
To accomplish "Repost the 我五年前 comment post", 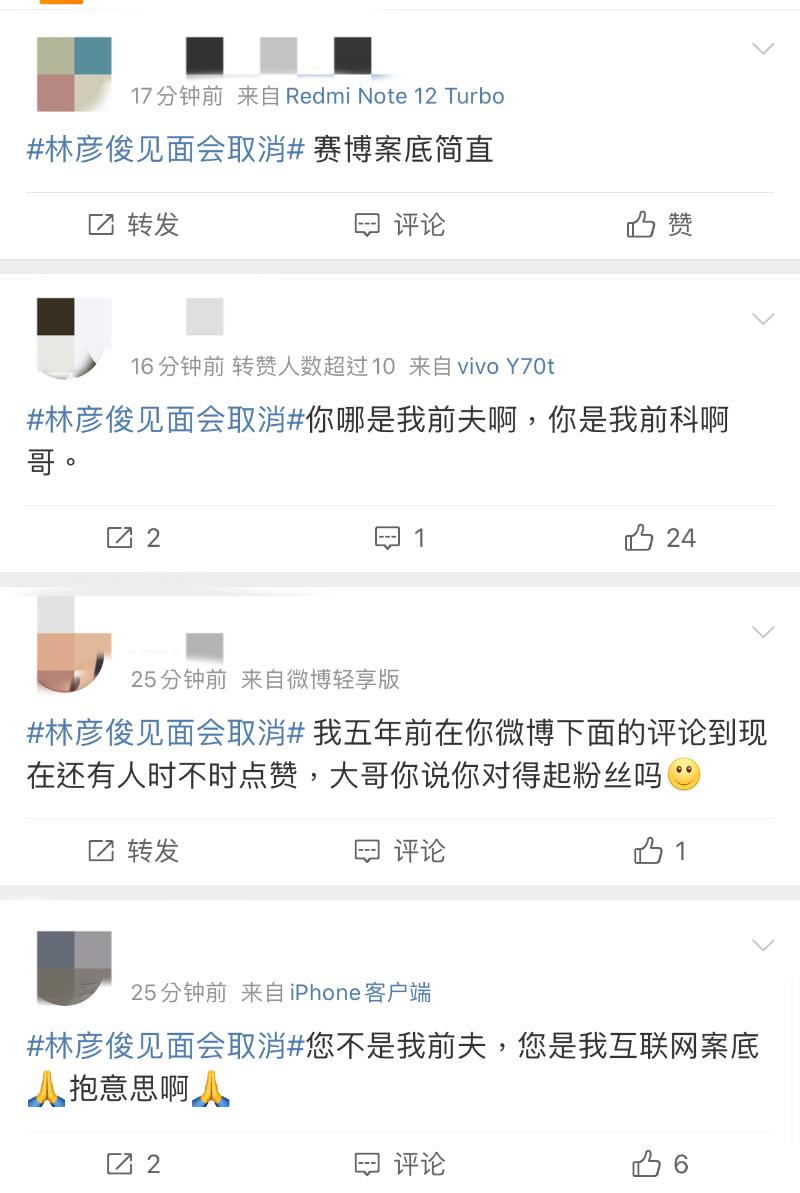I will (134, 851).
